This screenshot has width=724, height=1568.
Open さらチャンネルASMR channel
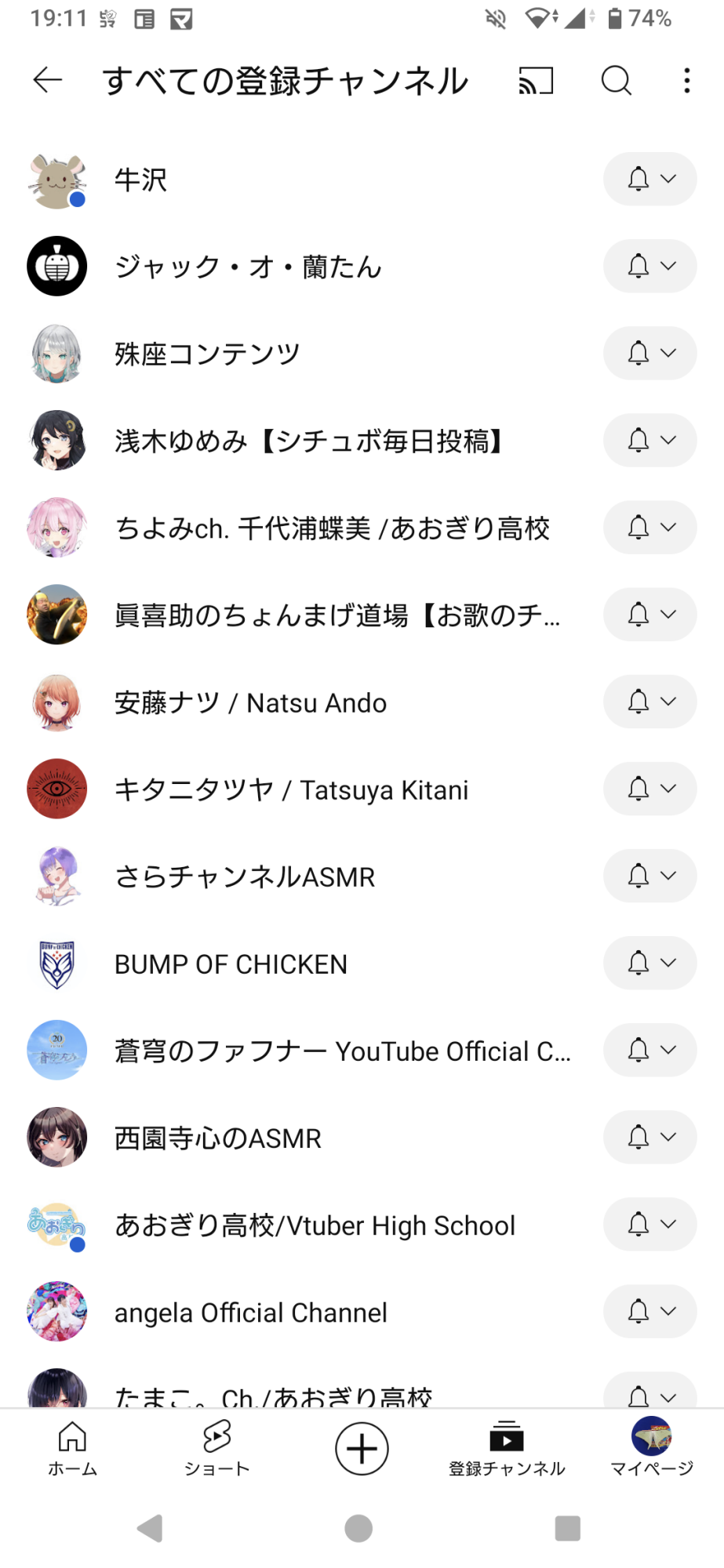click(244, 877)
